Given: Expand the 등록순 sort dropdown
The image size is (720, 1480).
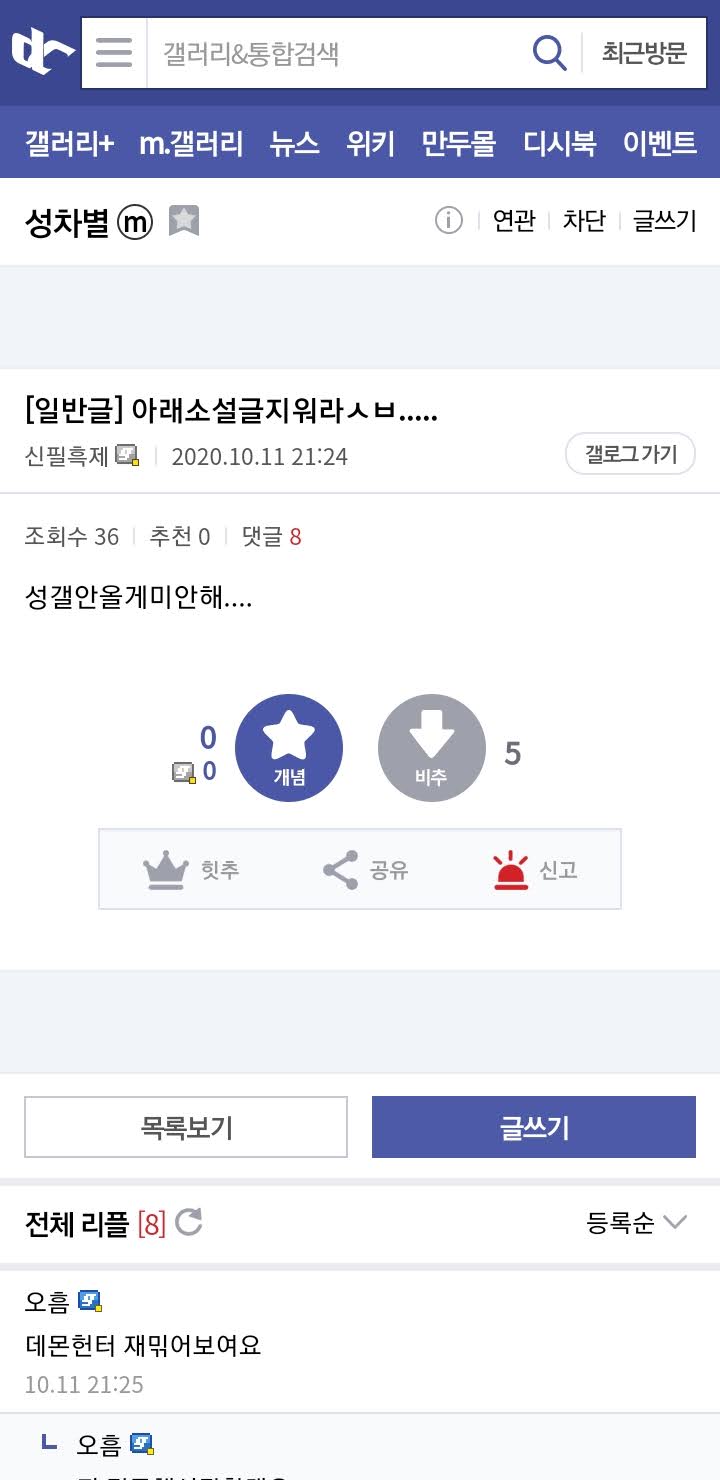Looking at the screenshot, I should point(637,1222).
